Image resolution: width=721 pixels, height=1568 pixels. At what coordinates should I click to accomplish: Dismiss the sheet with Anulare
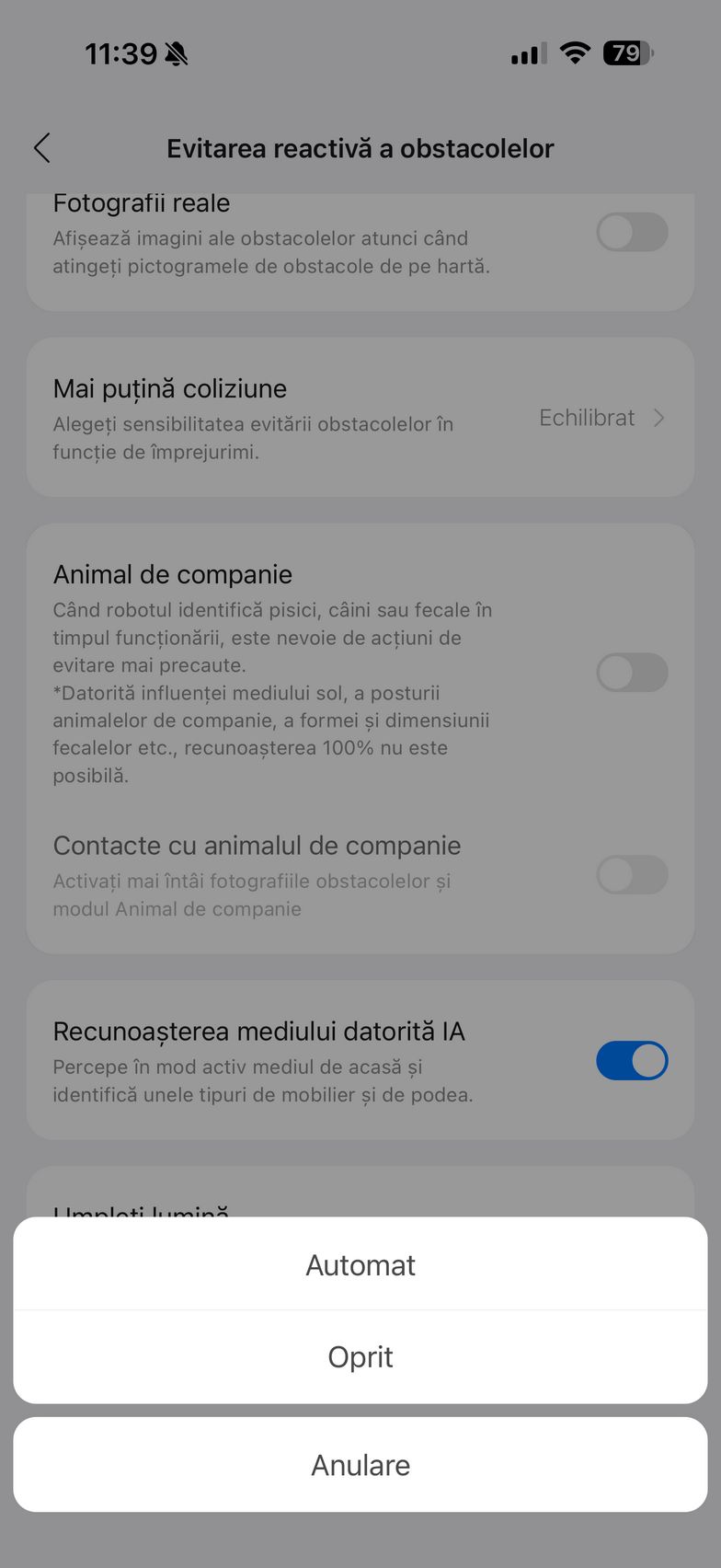[x=360, y=1465]
